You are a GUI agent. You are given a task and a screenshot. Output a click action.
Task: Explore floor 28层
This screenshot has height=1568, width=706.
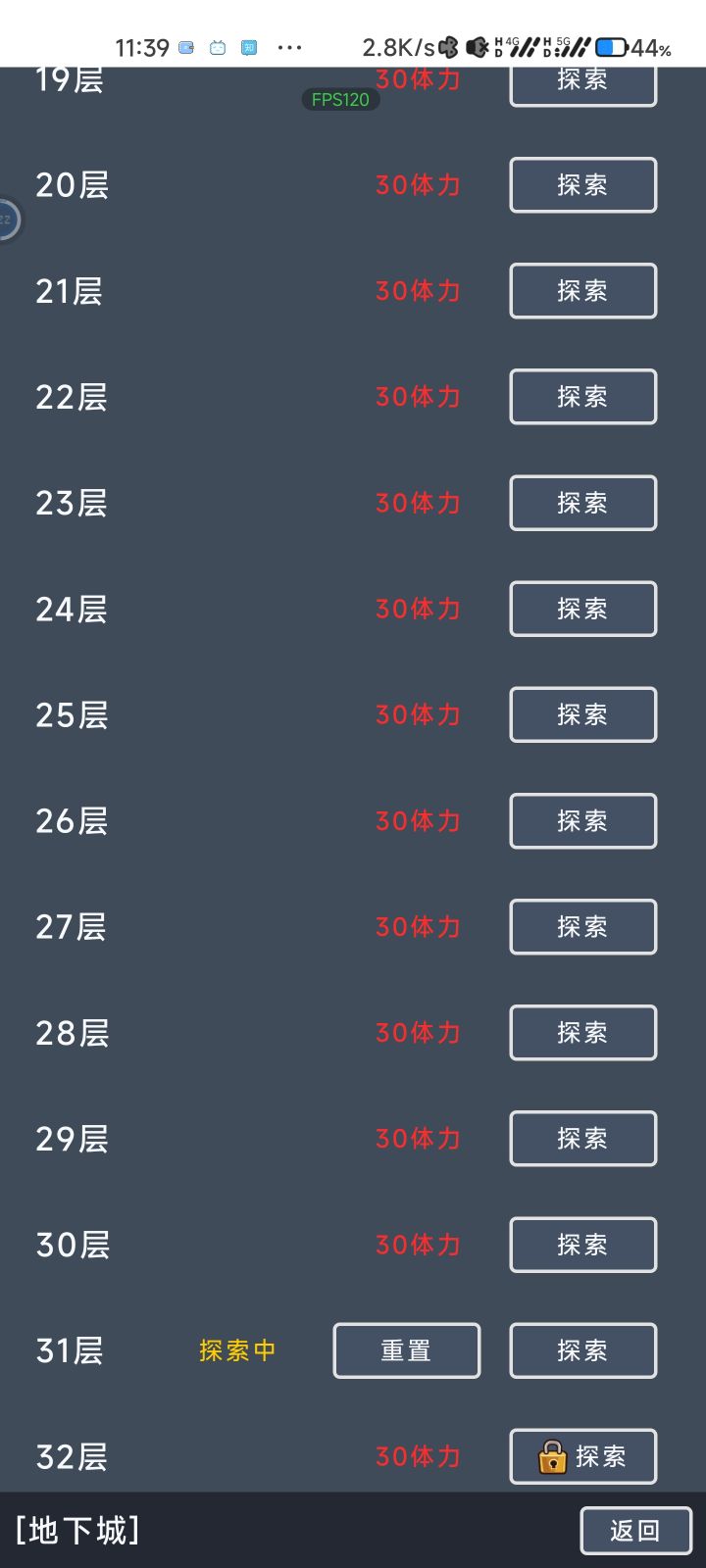point(583,1032)
